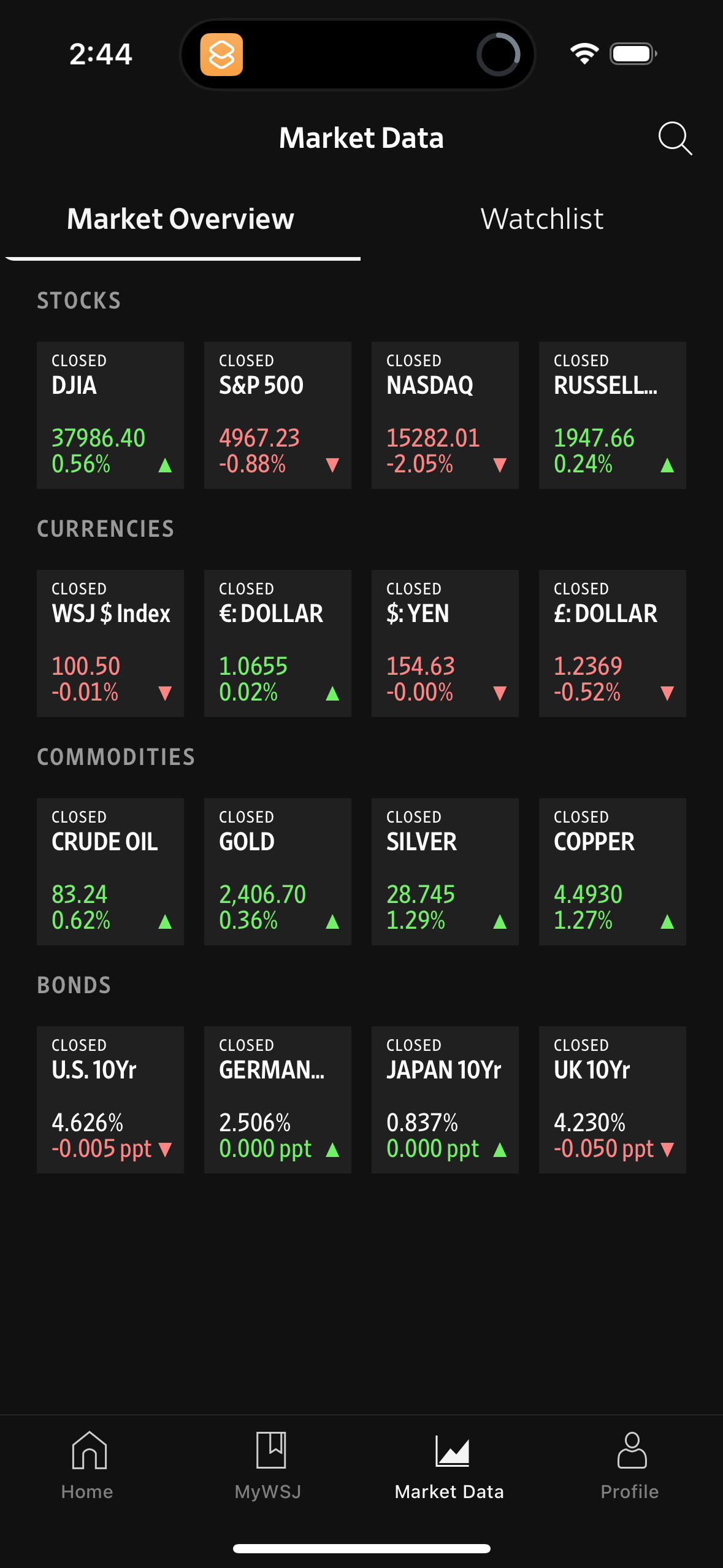Tap the STOCKS section header

pyautogui.click(x=78, y=300)
